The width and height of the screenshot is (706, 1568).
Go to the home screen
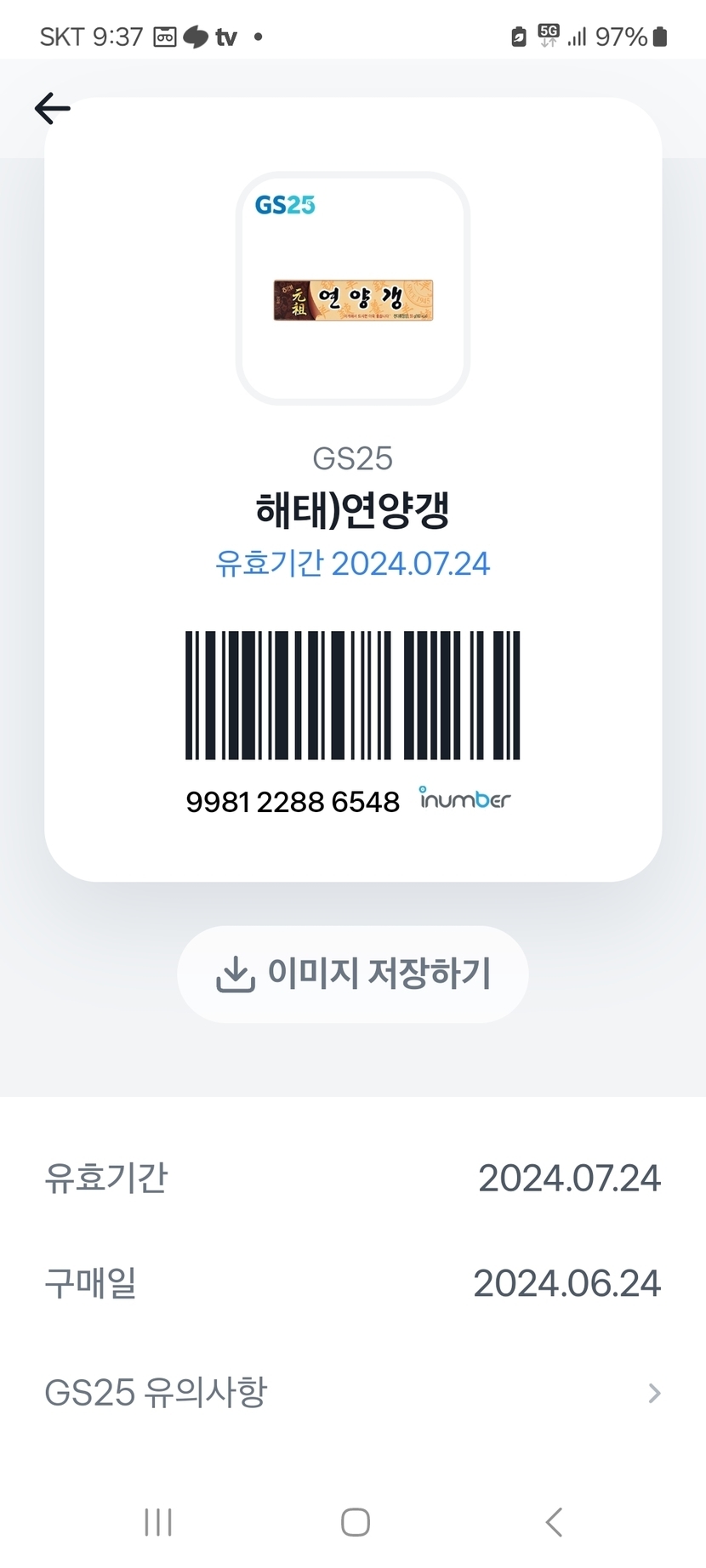point(355,1522)
